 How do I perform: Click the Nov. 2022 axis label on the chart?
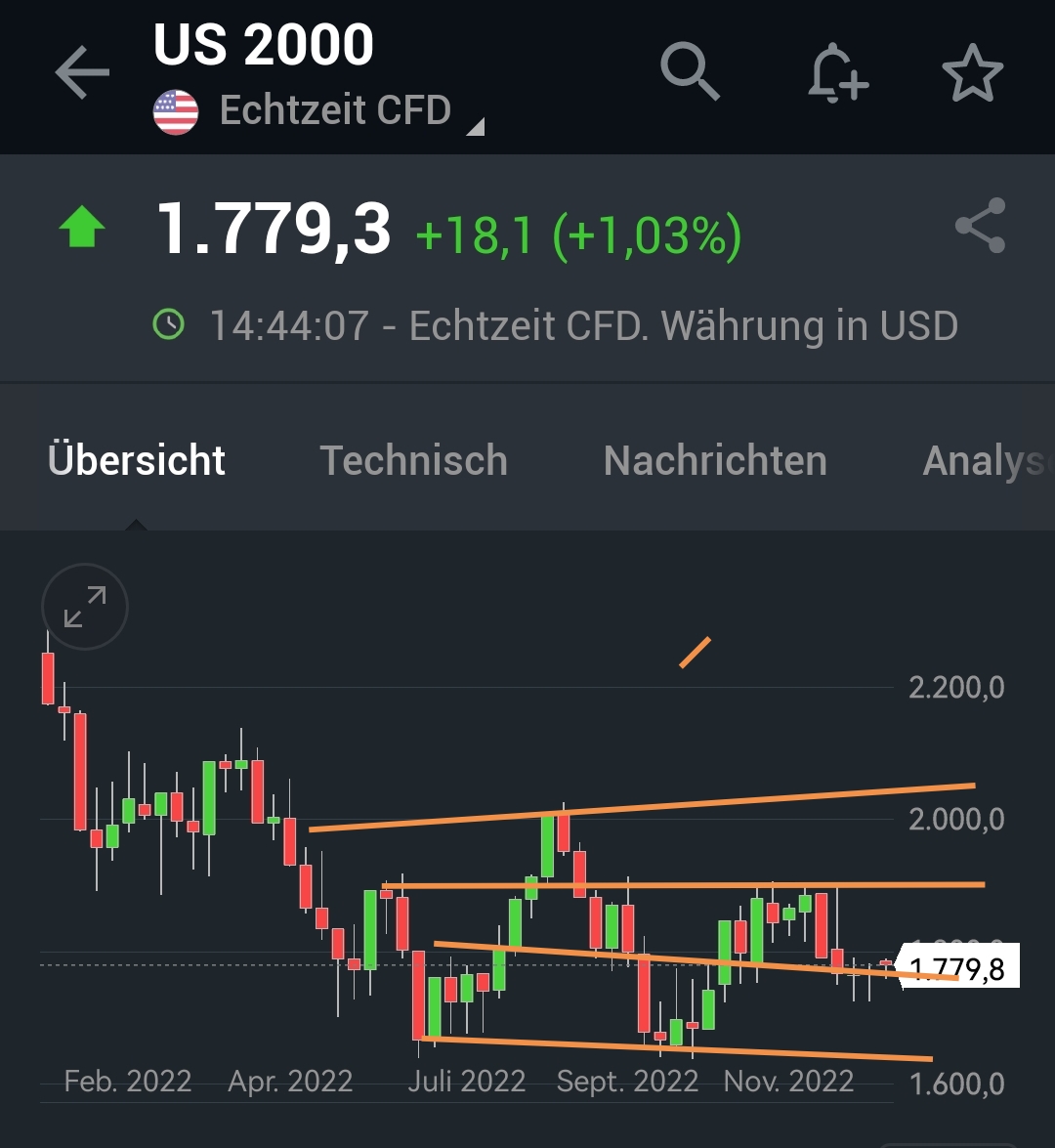[789, 1082]
